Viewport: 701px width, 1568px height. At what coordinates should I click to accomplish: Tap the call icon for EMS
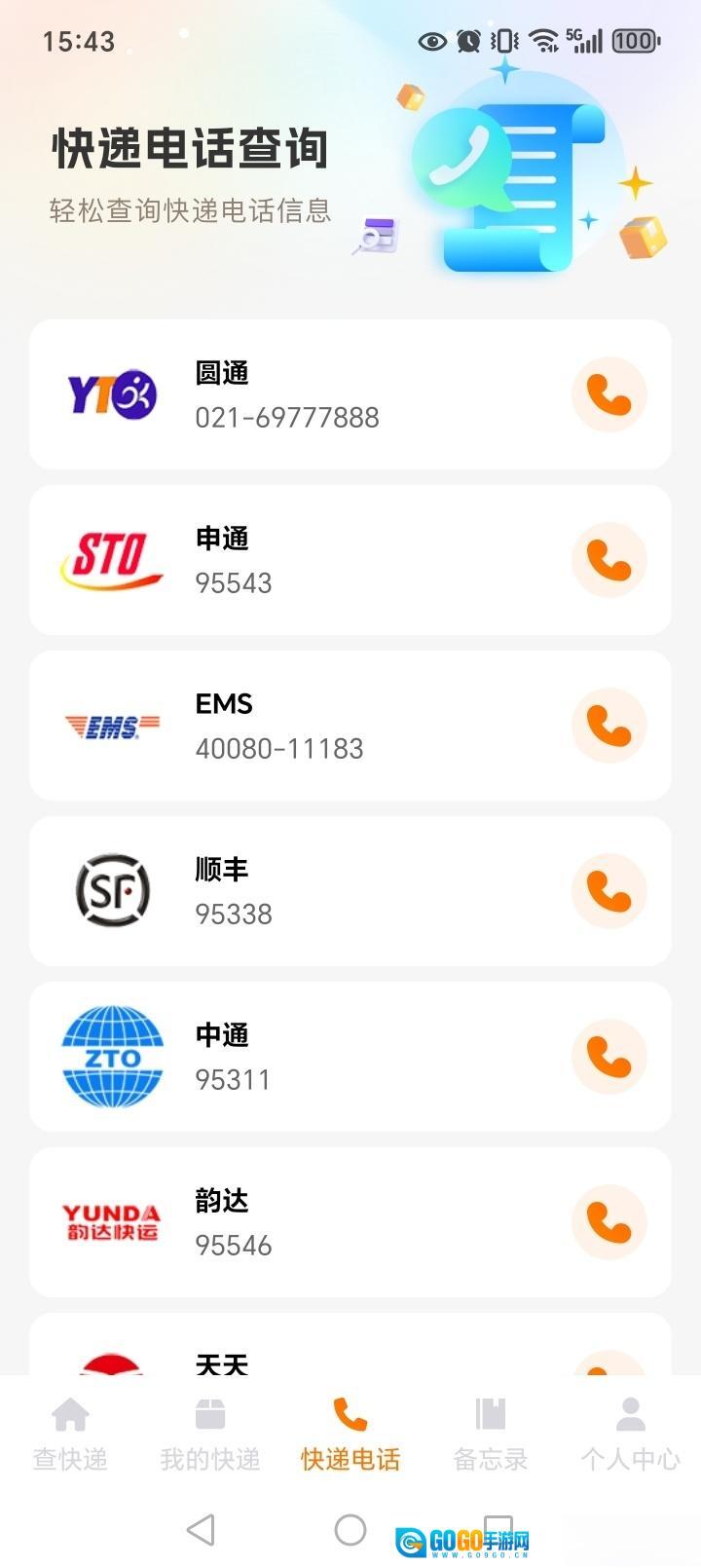(609, 726)
